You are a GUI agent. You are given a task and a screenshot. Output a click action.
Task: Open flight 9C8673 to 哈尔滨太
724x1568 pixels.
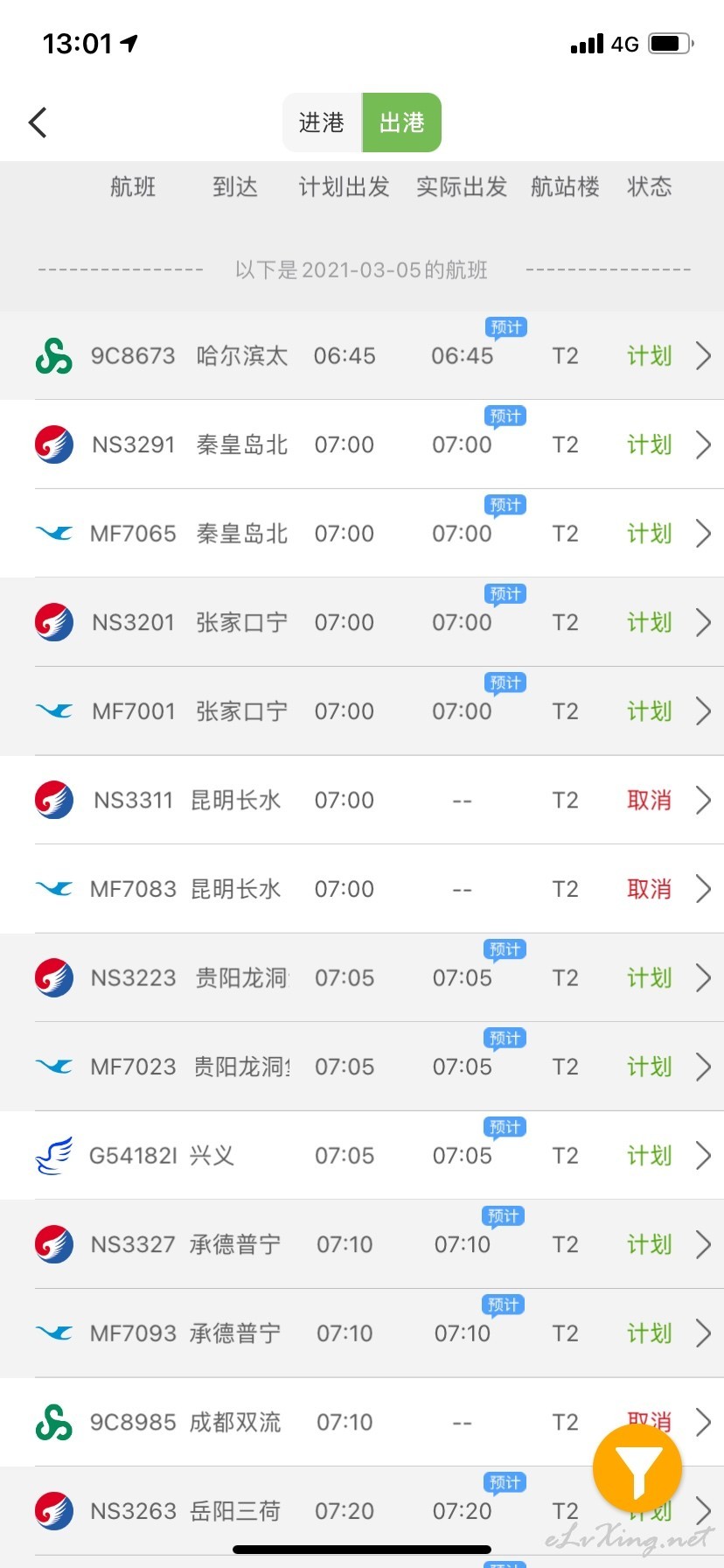[362, 356]
